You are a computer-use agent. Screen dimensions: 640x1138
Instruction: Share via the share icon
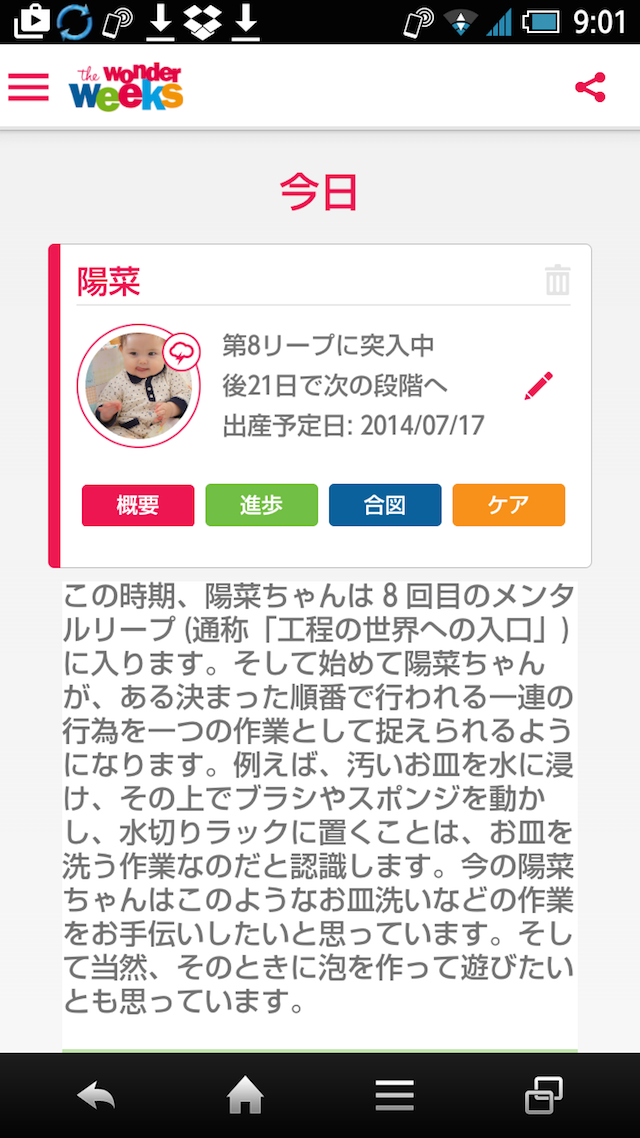pyautogui.click(x=590, y=87)
